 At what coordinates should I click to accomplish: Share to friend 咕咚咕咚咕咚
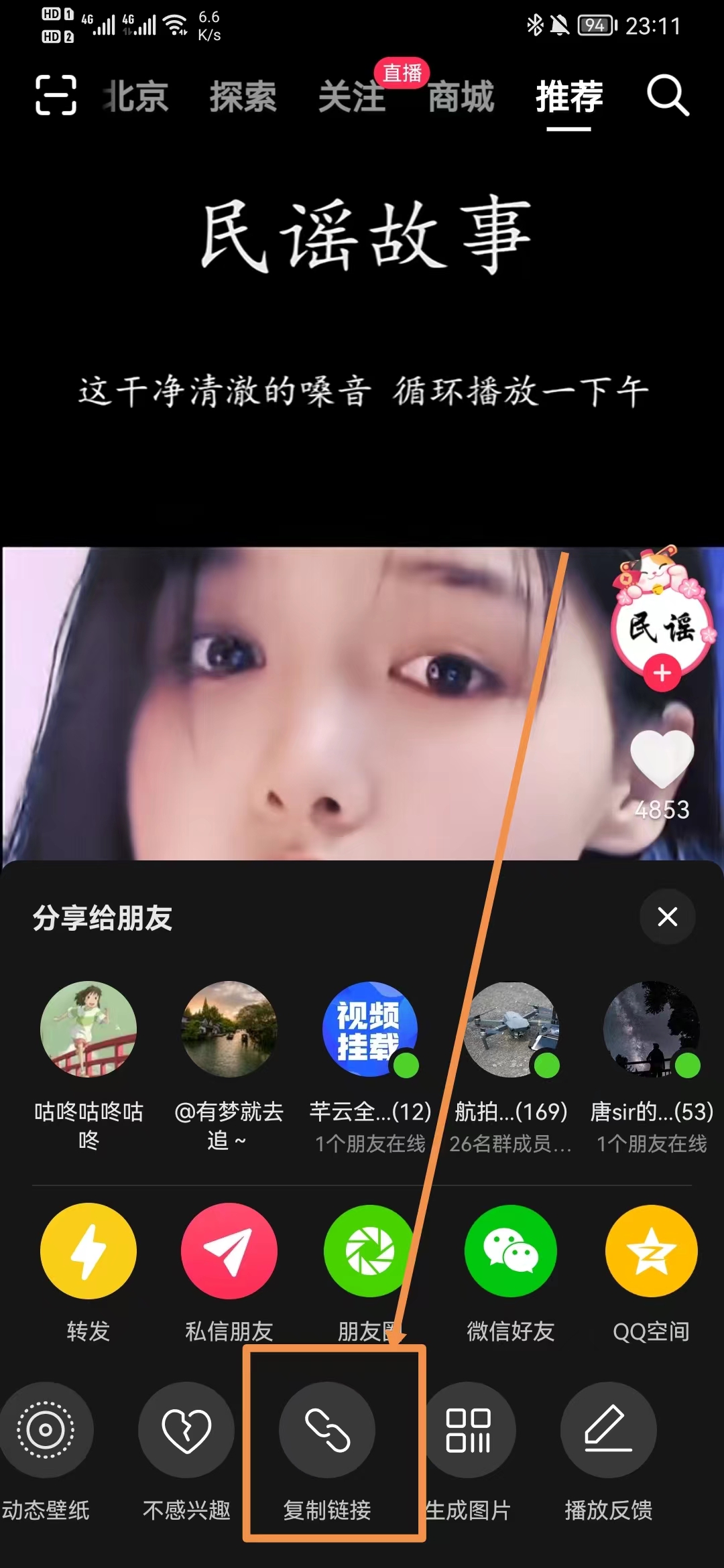click(88, 1029)
